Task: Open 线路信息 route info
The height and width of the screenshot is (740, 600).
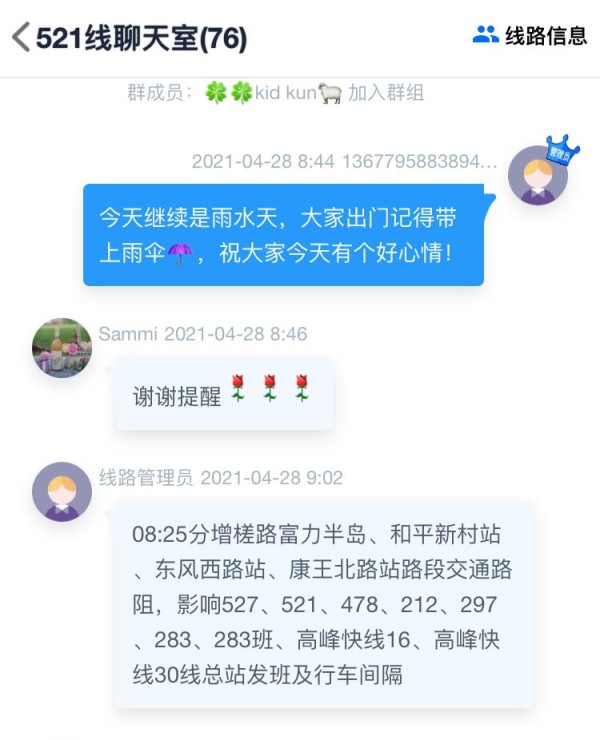Action: [530, 36]
